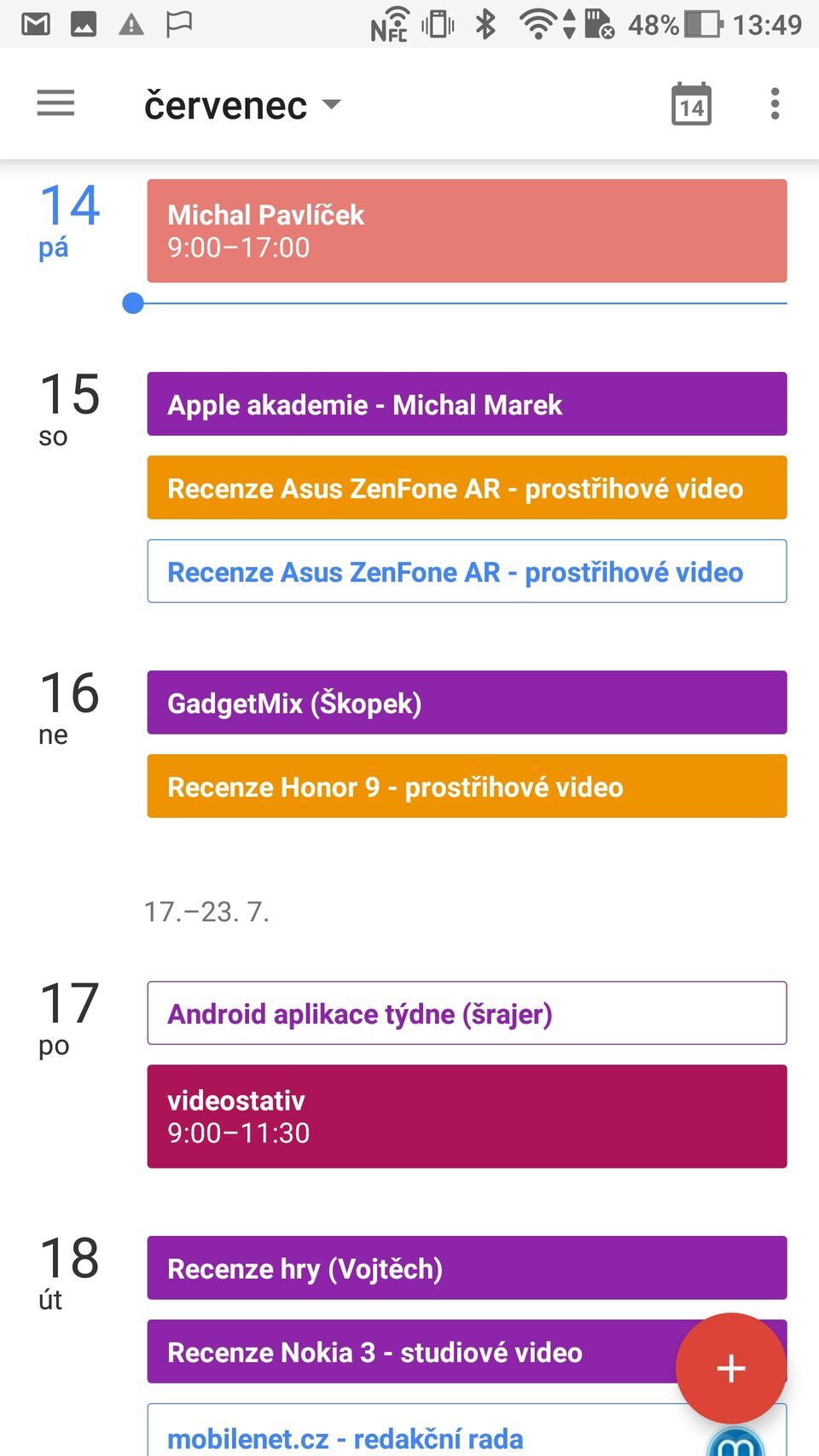Create a new event with the plus button
This screenshot has height=1456, width=819.
point(731,1368)
